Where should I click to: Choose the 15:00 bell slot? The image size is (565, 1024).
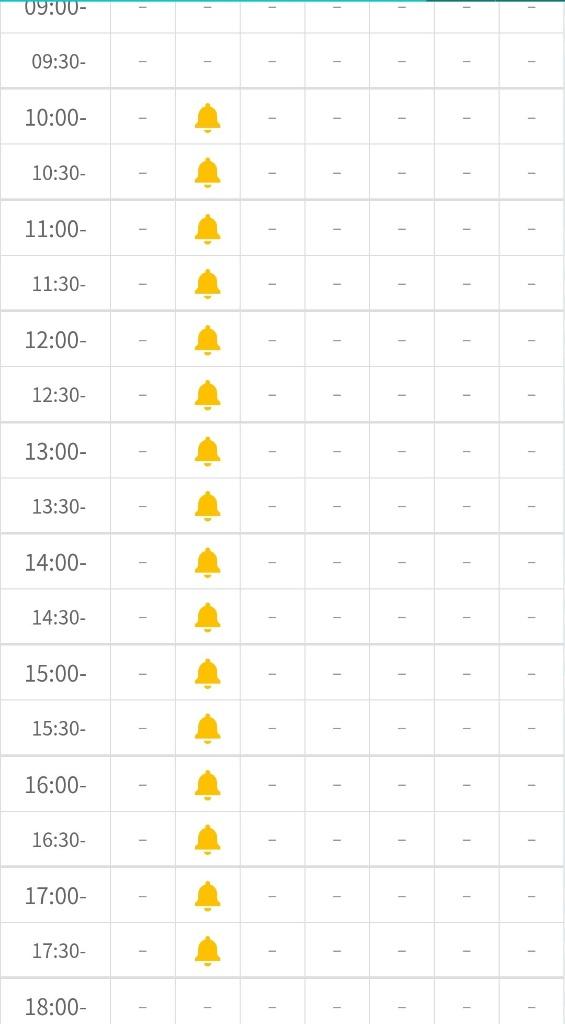208,673
